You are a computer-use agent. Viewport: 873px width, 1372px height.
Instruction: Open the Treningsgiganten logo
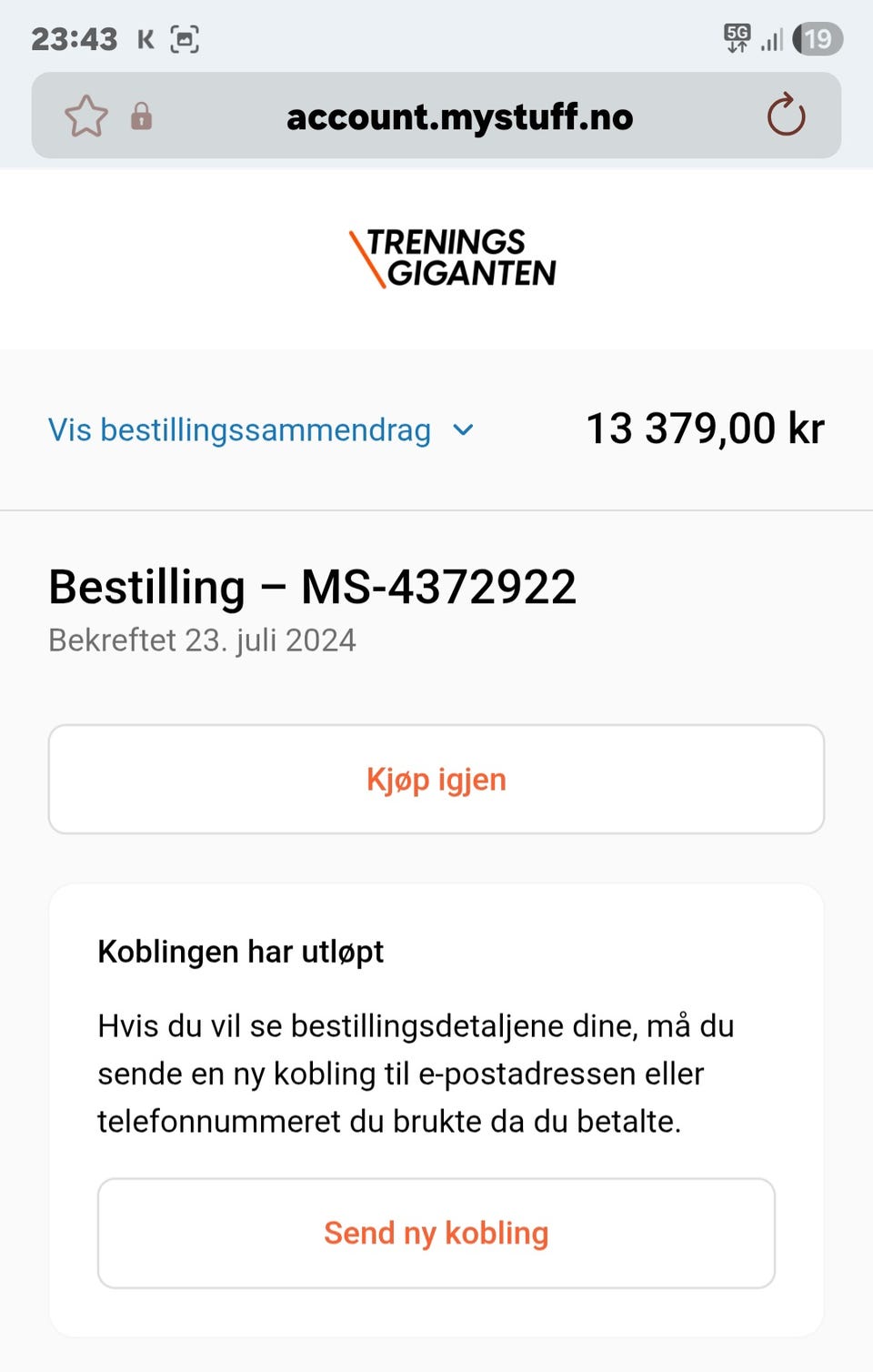452,258
